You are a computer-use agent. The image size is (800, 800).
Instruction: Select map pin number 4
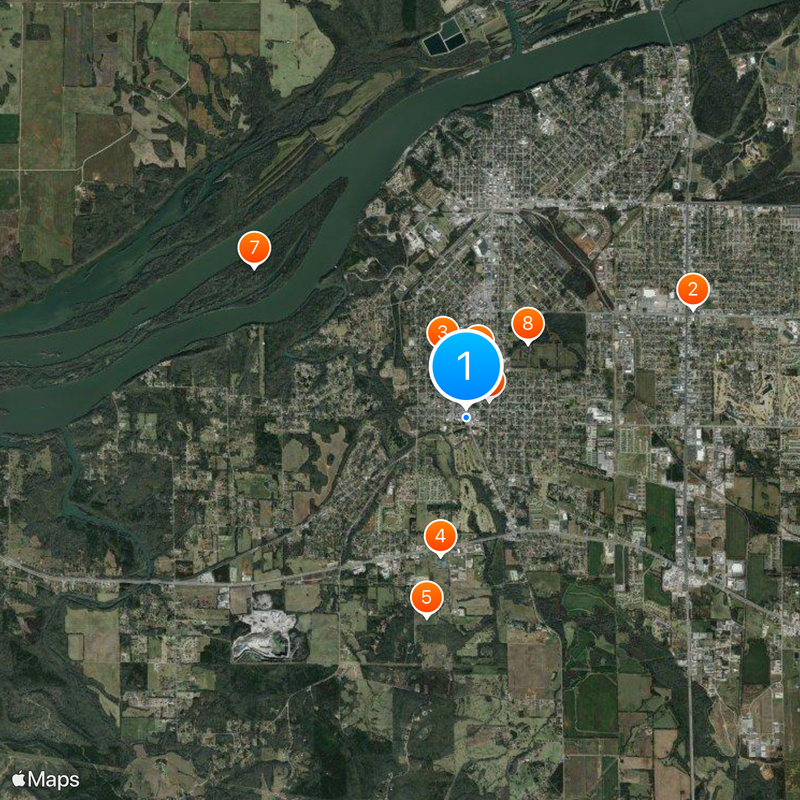tap(440, 536)
